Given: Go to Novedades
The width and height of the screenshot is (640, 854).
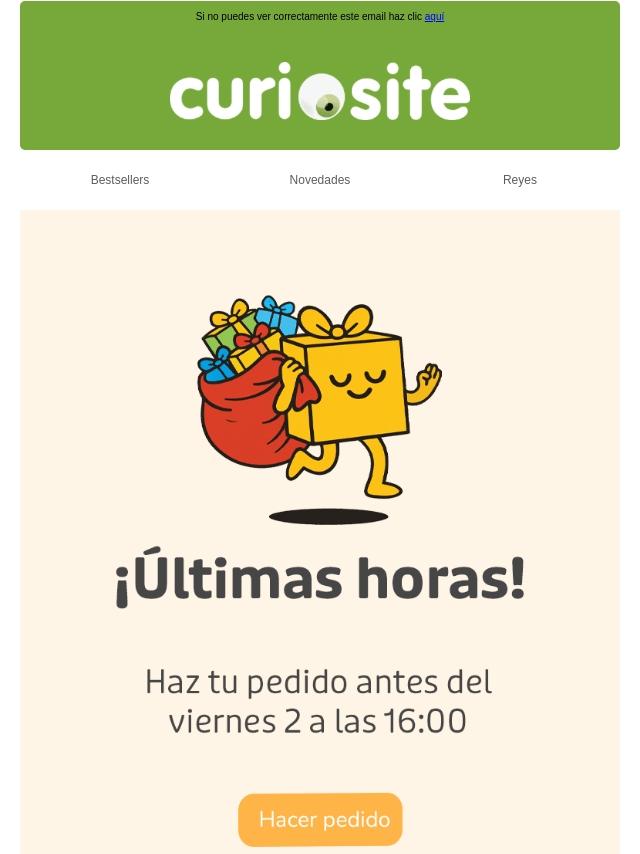Looking at the screenshot, I should 320,180.
